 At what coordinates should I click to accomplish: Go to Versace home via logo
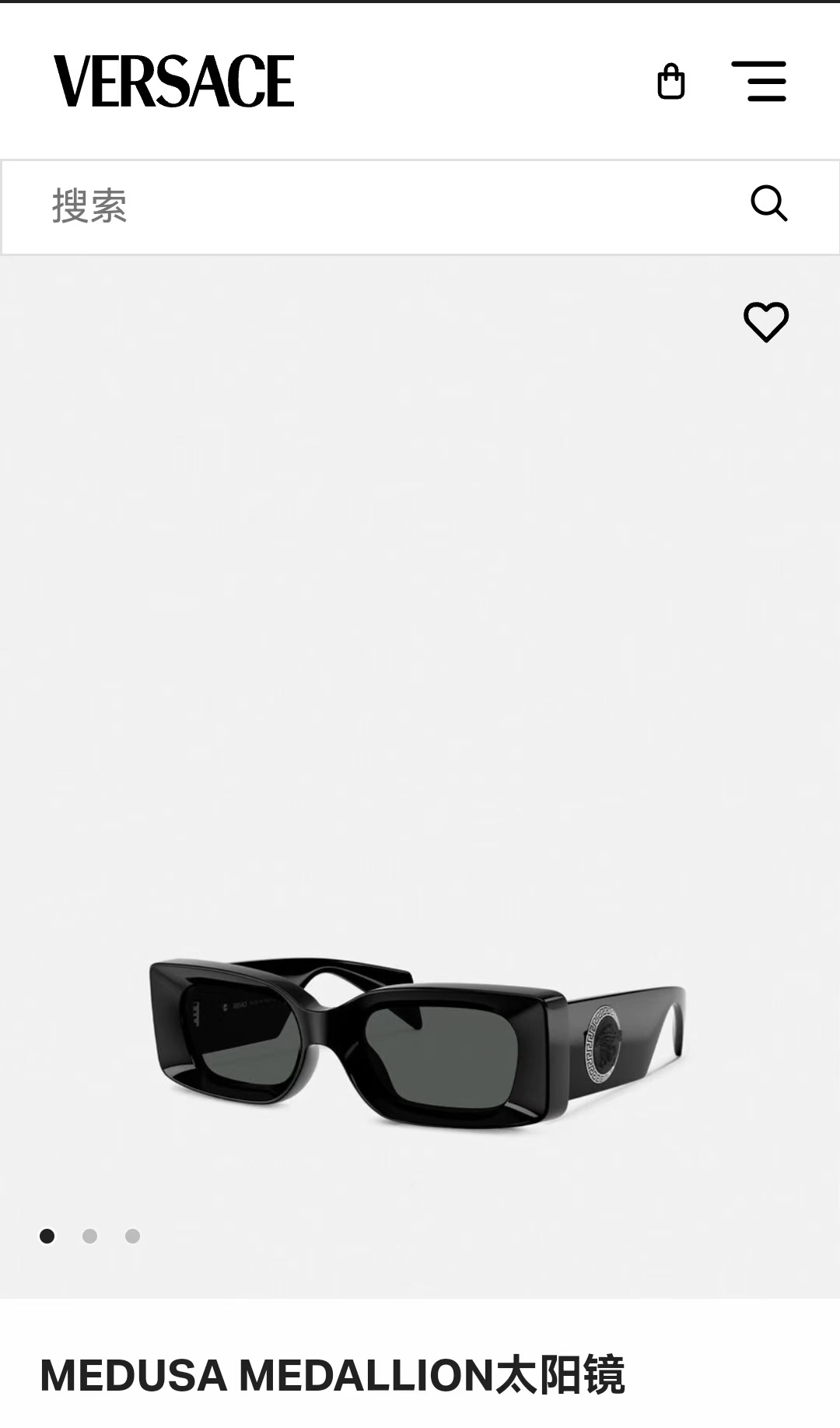point(173,81)
